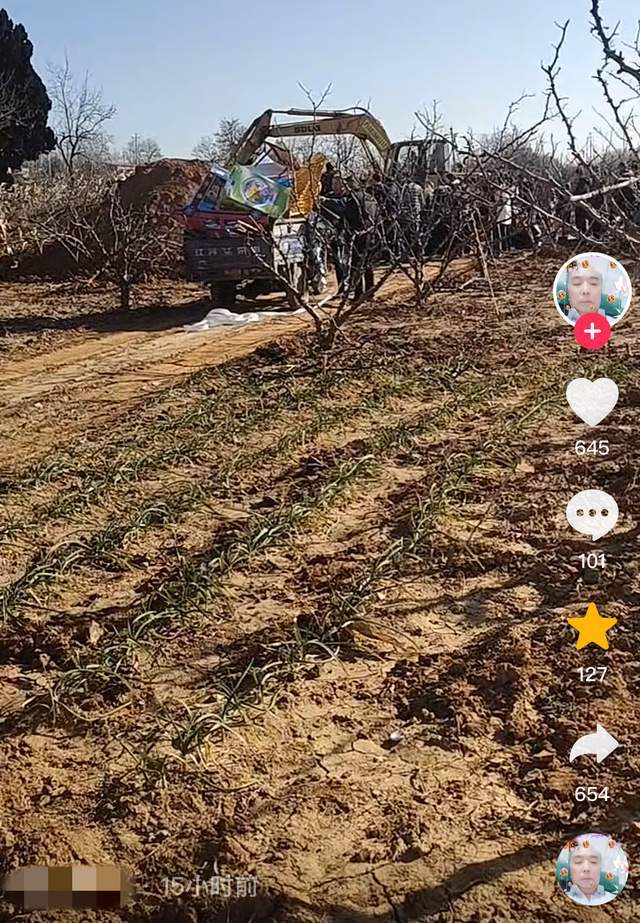Image resolution: width=640 pixels, height=923 pixels.
Task: Share this video using the arrow icon
Action: point(593,745)
